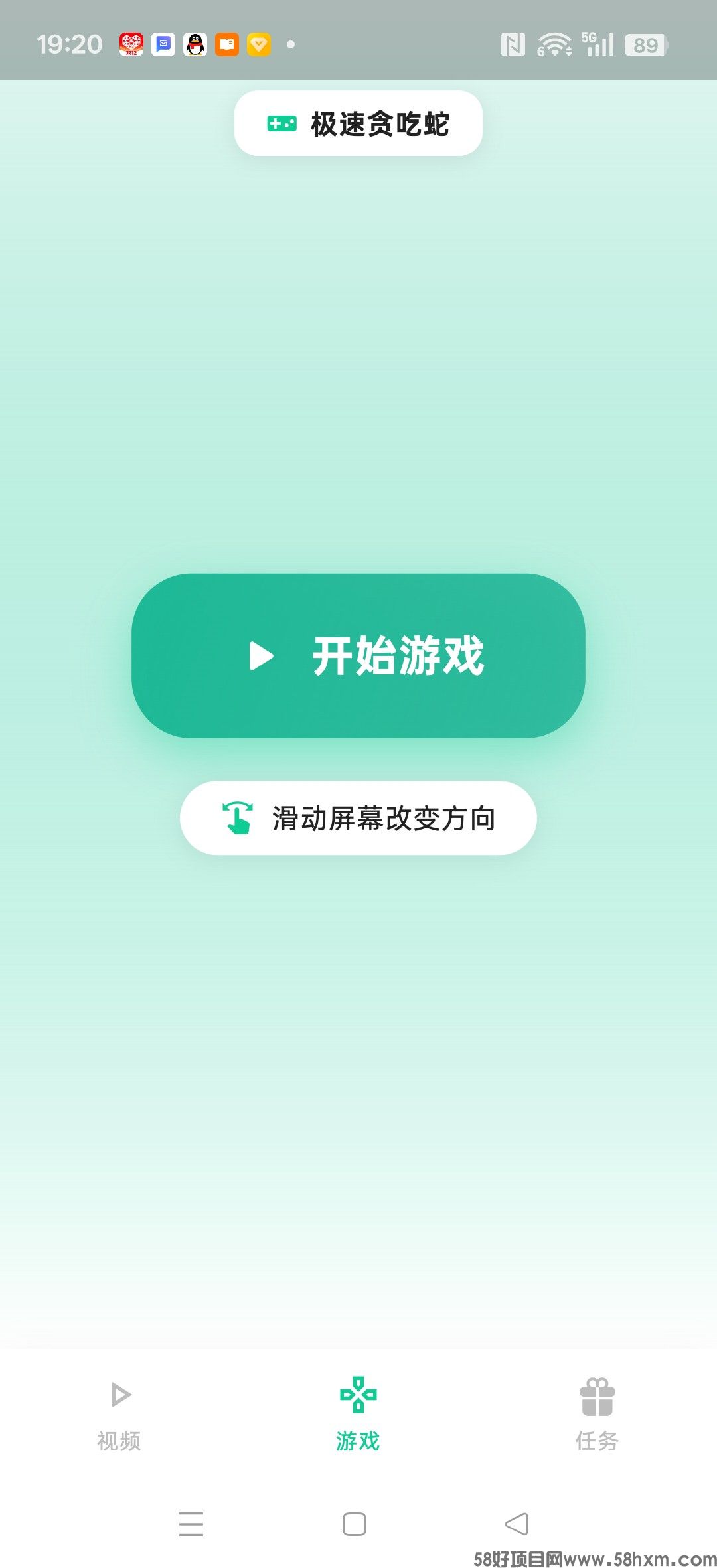Tap the QQ penguin notification icon
The width and height of the screenshot is (717, 1568).
195,45
